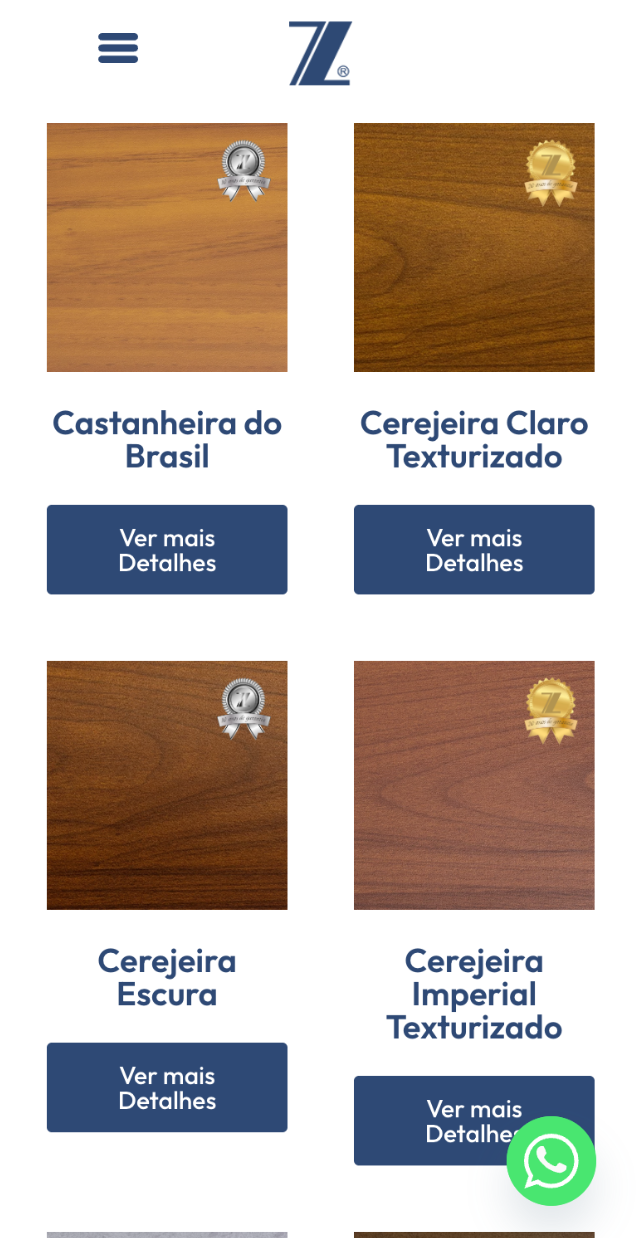Open the hamburger menu
The height and width of the screenshot is (1238, 642).
coord(118,48)
